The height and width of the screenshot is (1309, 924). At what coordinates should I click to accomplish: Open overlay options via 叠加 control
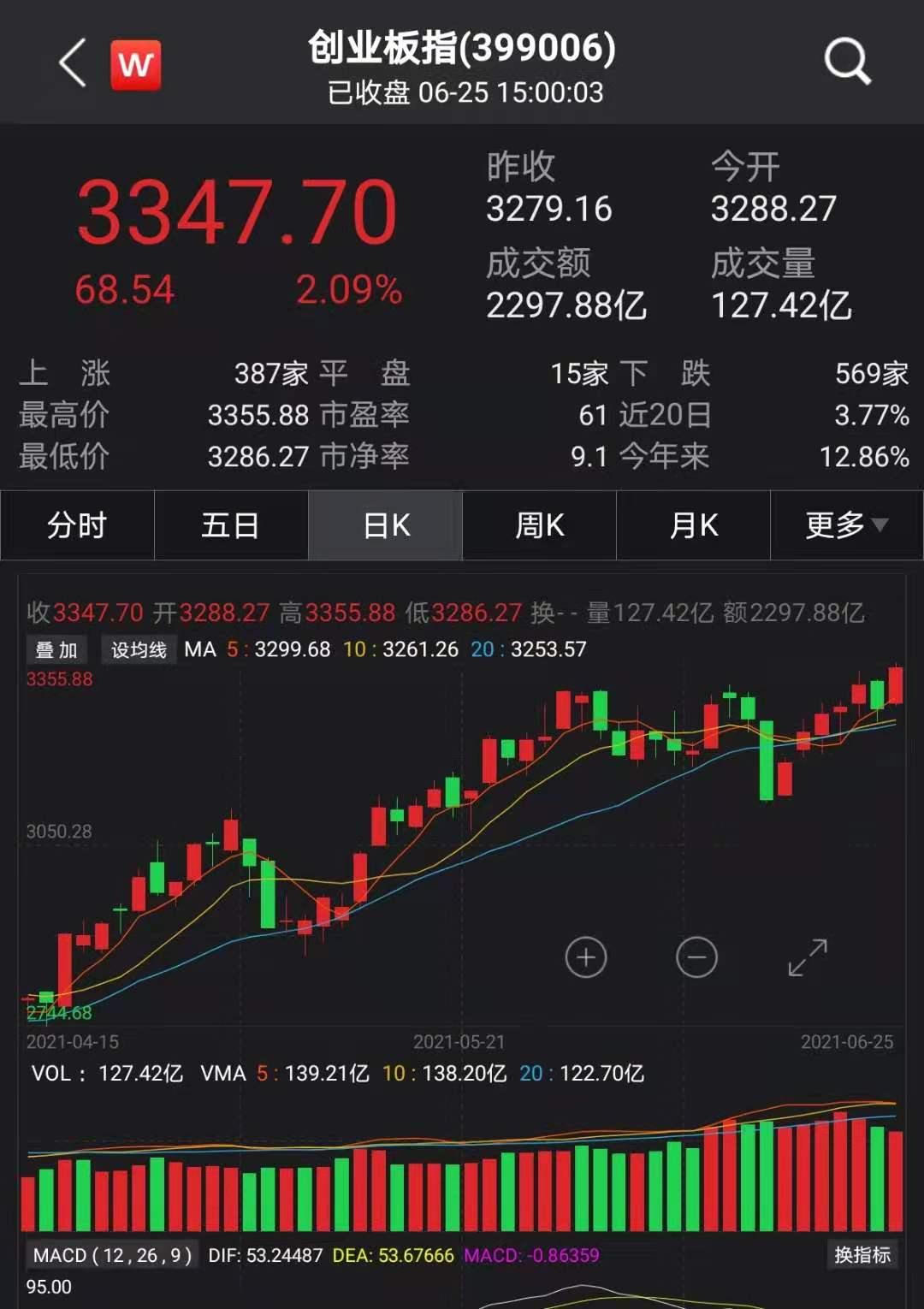coord(55,650)
